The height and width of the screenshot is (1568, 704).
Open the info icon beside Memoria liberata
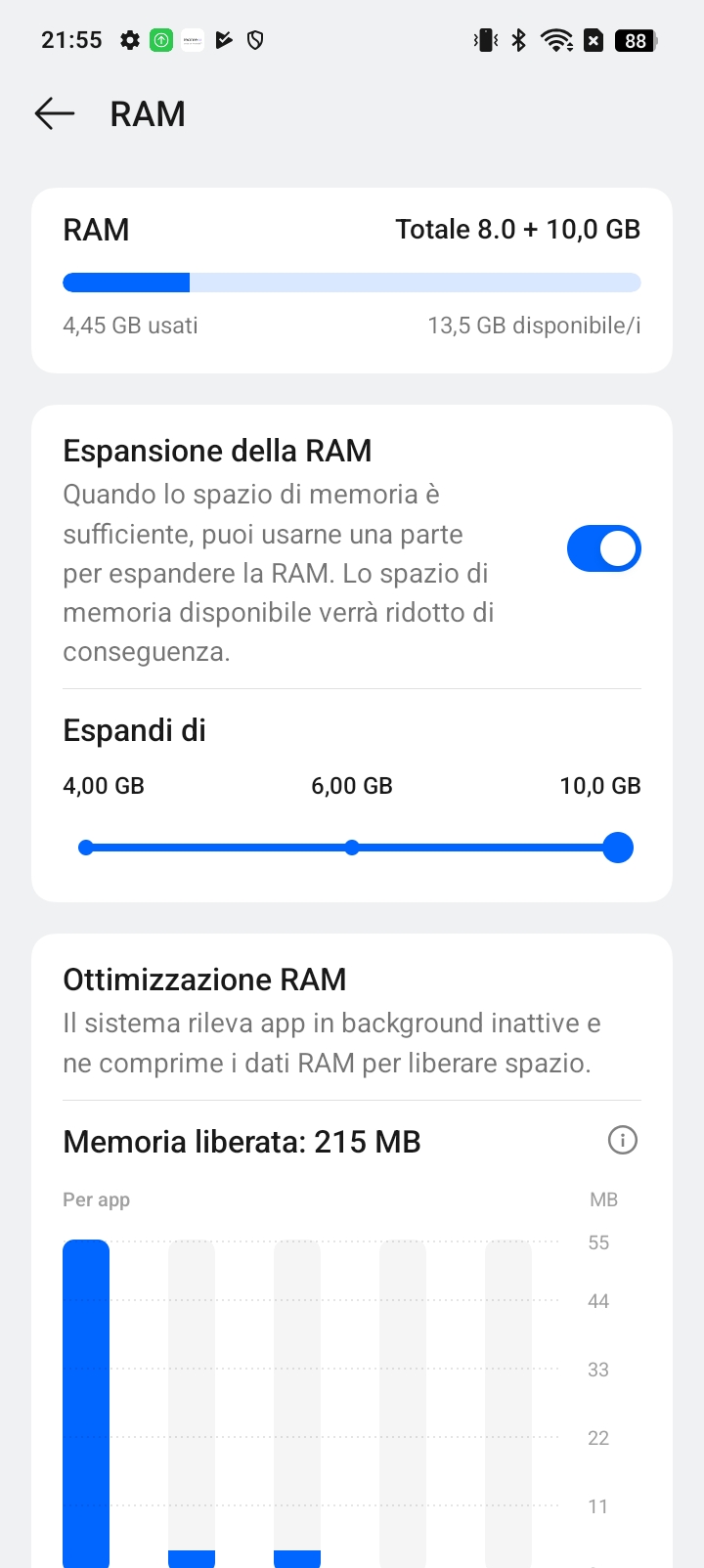(623, 1140)
